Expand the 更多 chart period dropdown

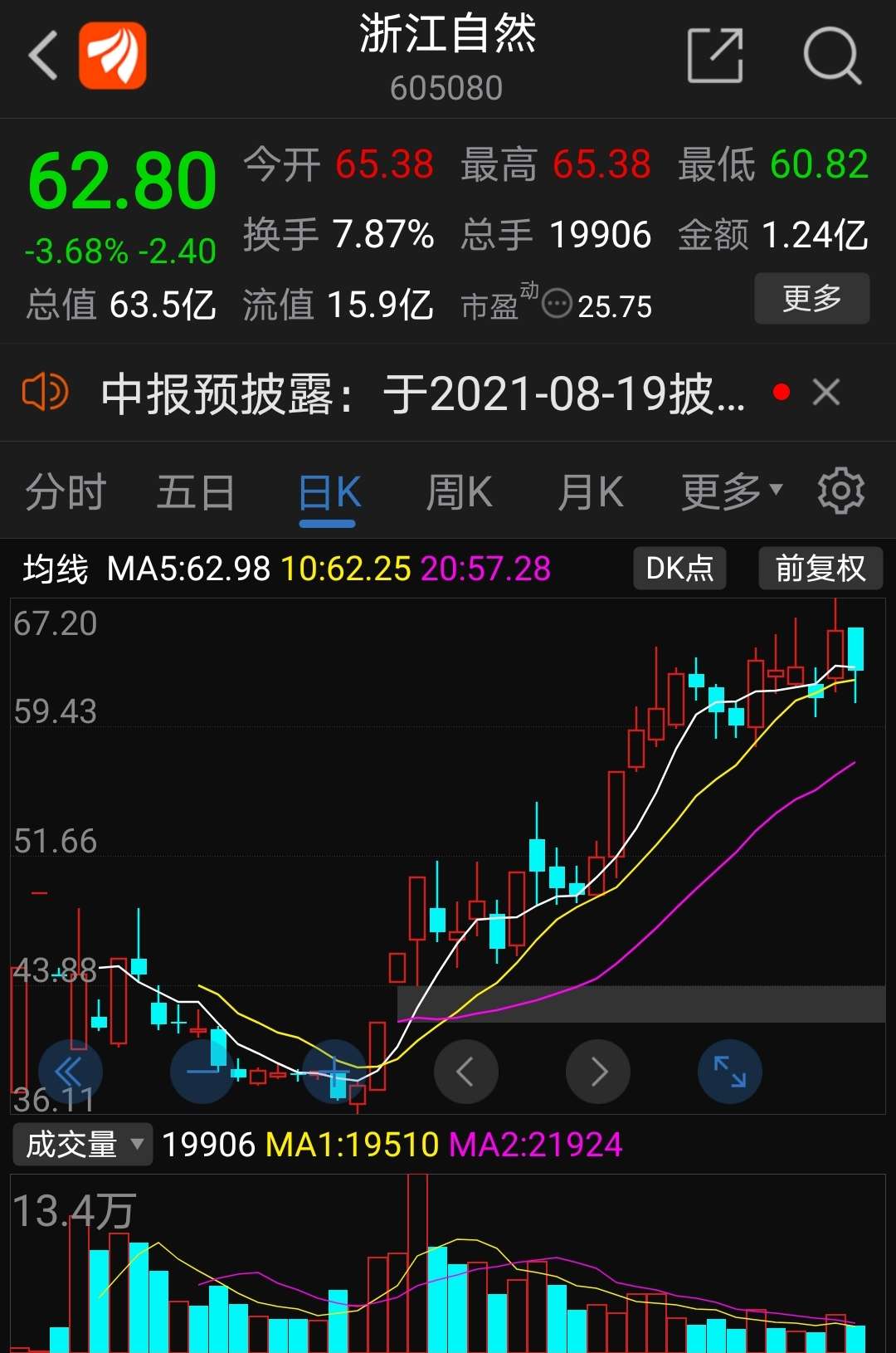[x=732, y=492]
